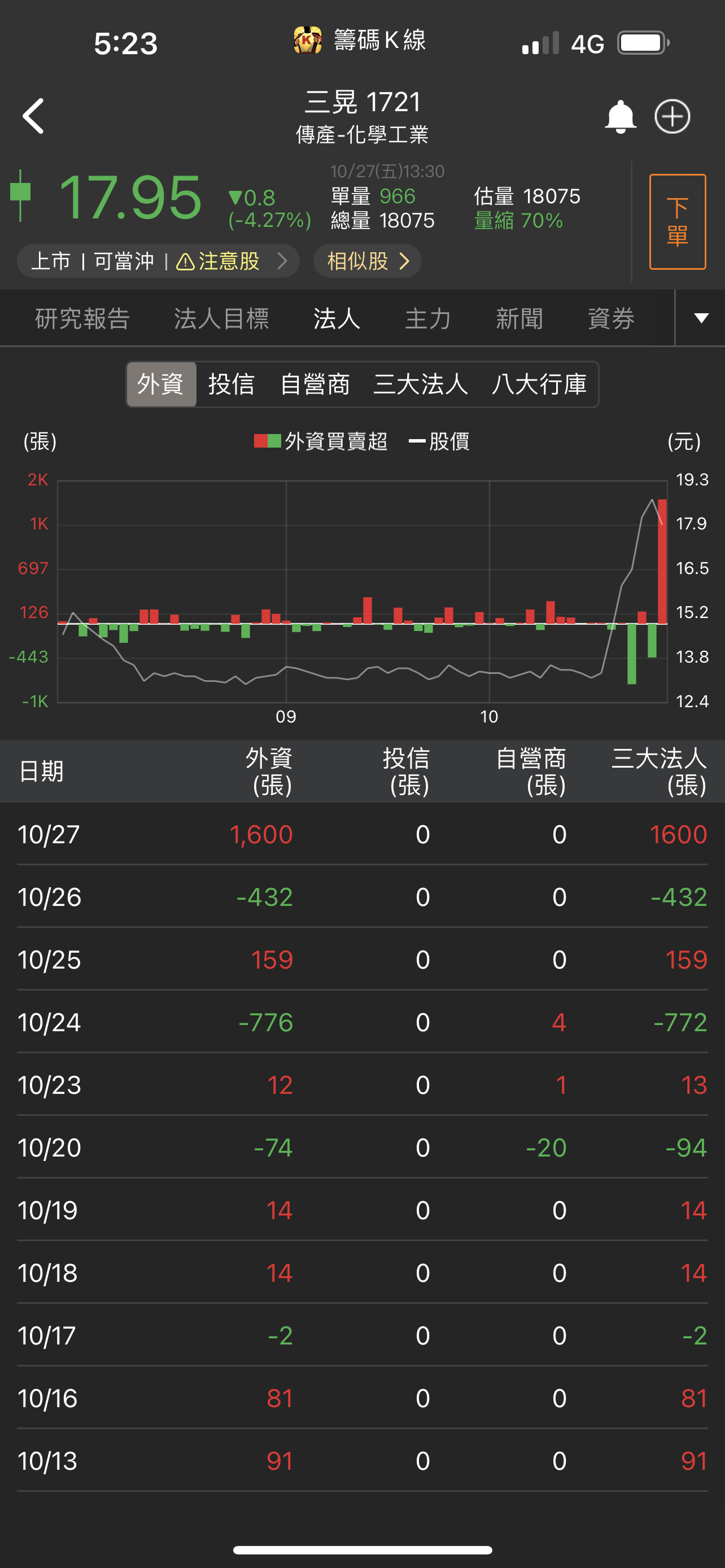
Task: Tap the 研究報告 section link
Action: (82, 318)
